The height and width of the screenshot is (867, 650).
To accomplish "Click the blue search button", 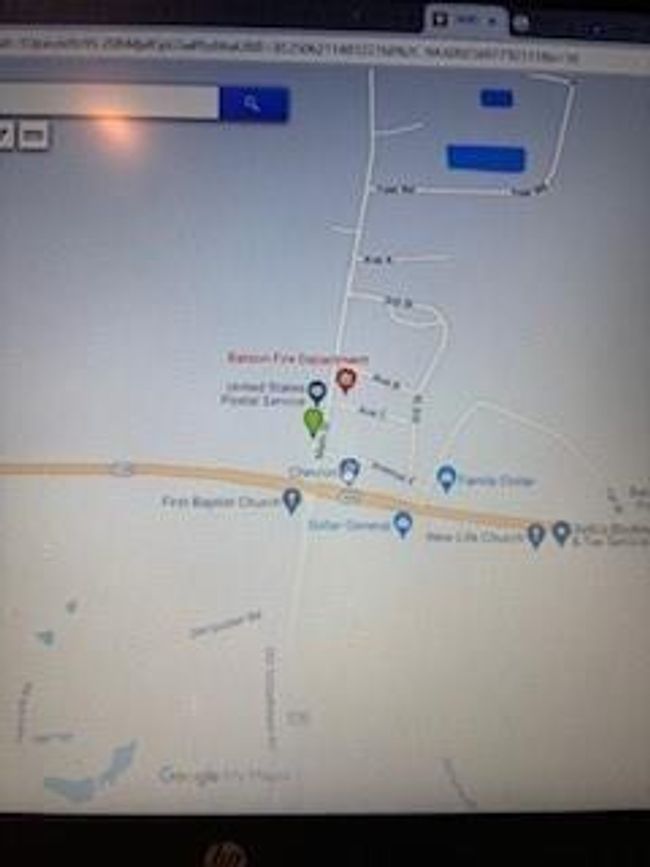I will tap(254, 103).
